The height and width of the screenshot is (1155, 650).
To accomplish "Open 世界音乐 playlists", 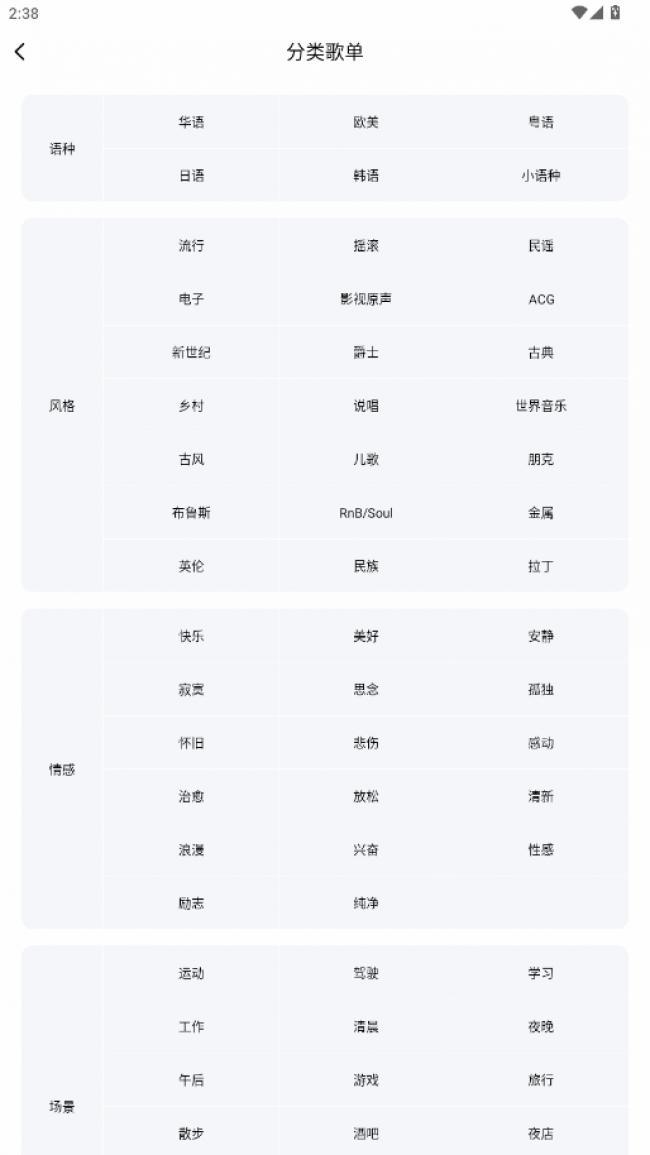I will point(540,406).
